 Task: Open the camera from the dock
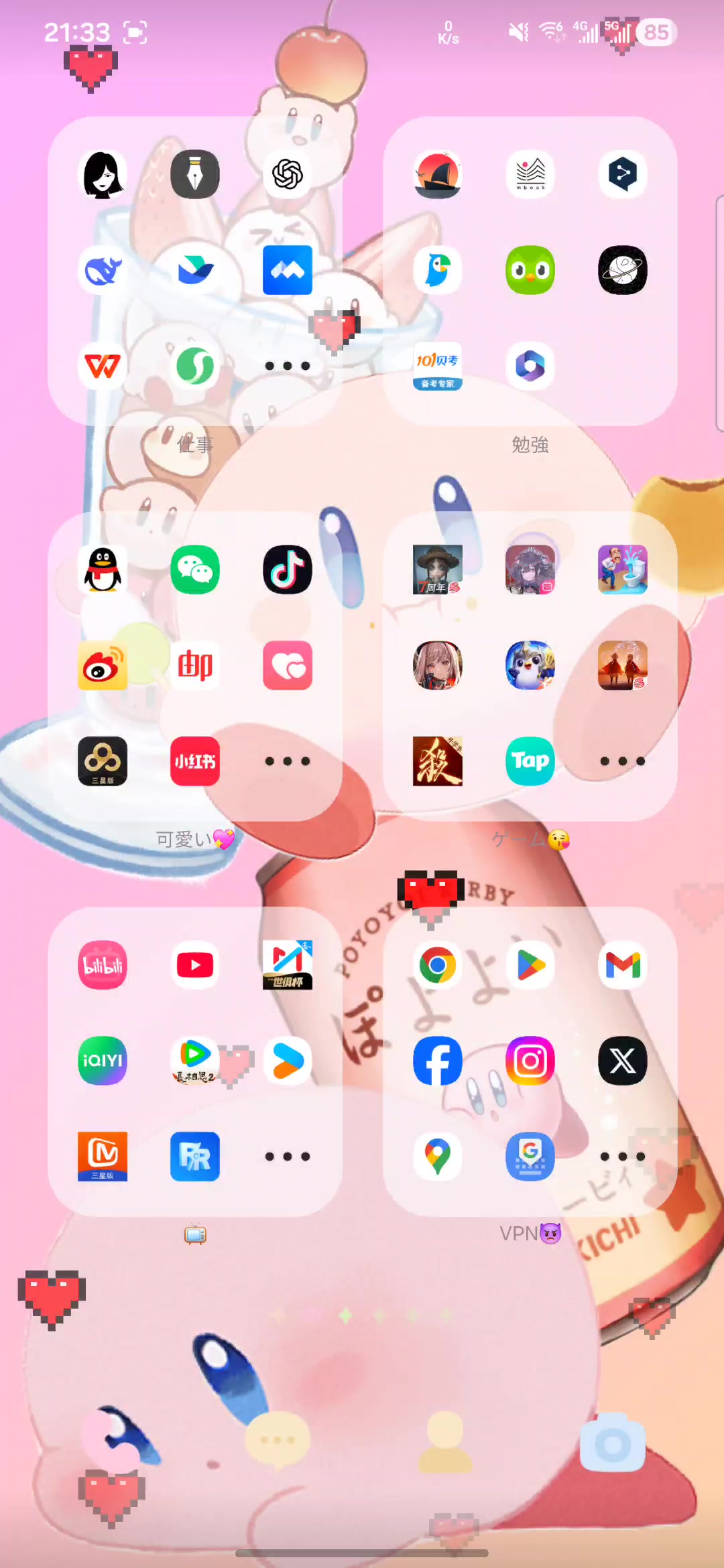612,1442
